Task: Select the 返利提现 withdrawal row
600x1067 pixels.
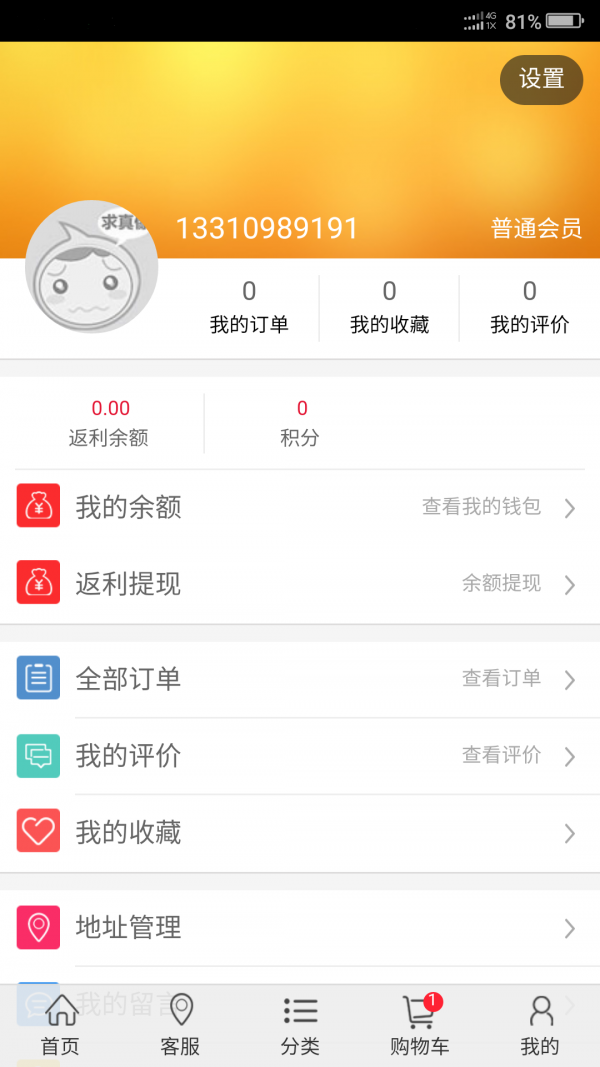Action: pos(300,583)
